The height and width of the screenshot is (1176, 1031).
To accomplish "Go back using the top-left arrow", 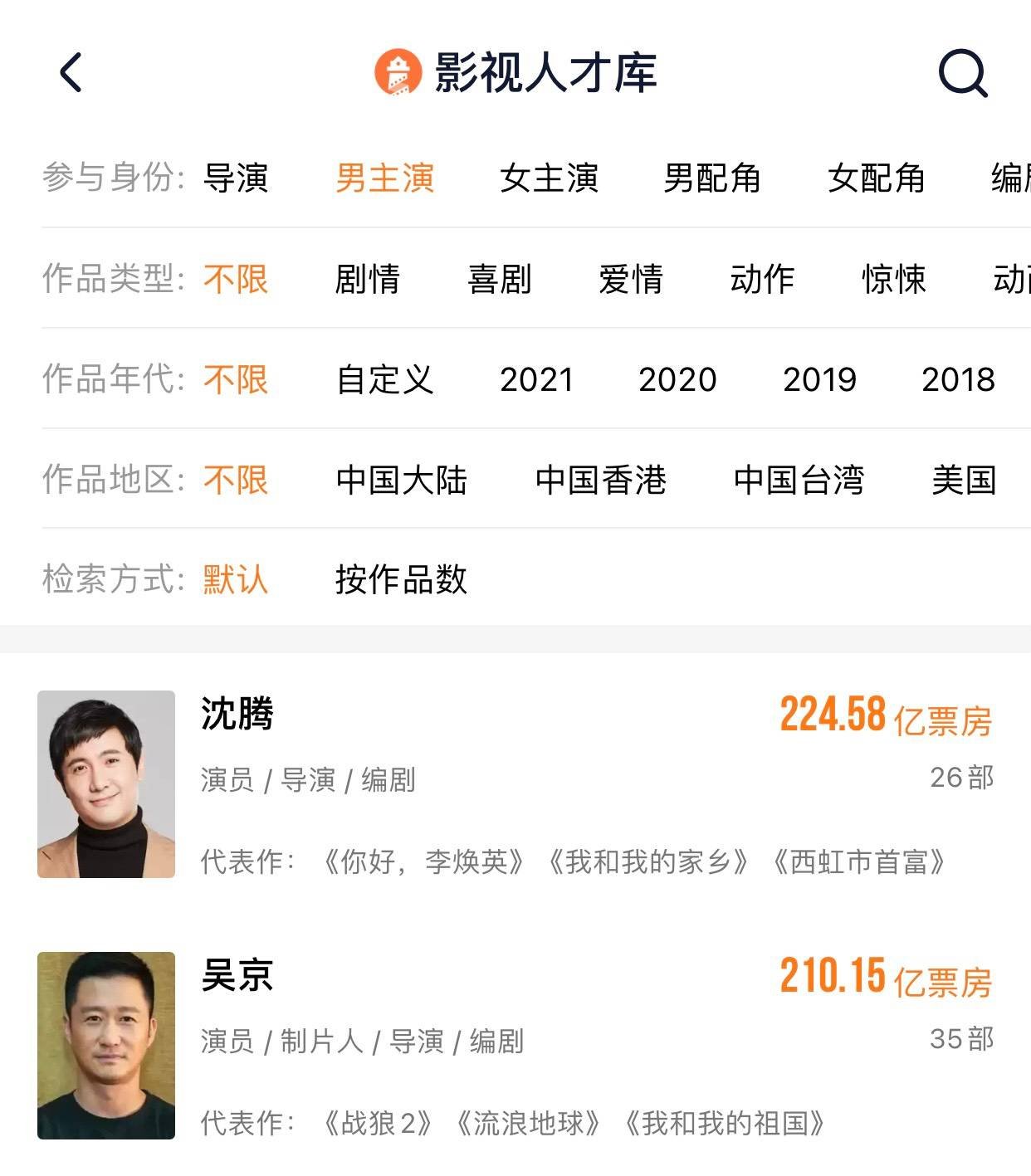I will (x=71, y=72).
